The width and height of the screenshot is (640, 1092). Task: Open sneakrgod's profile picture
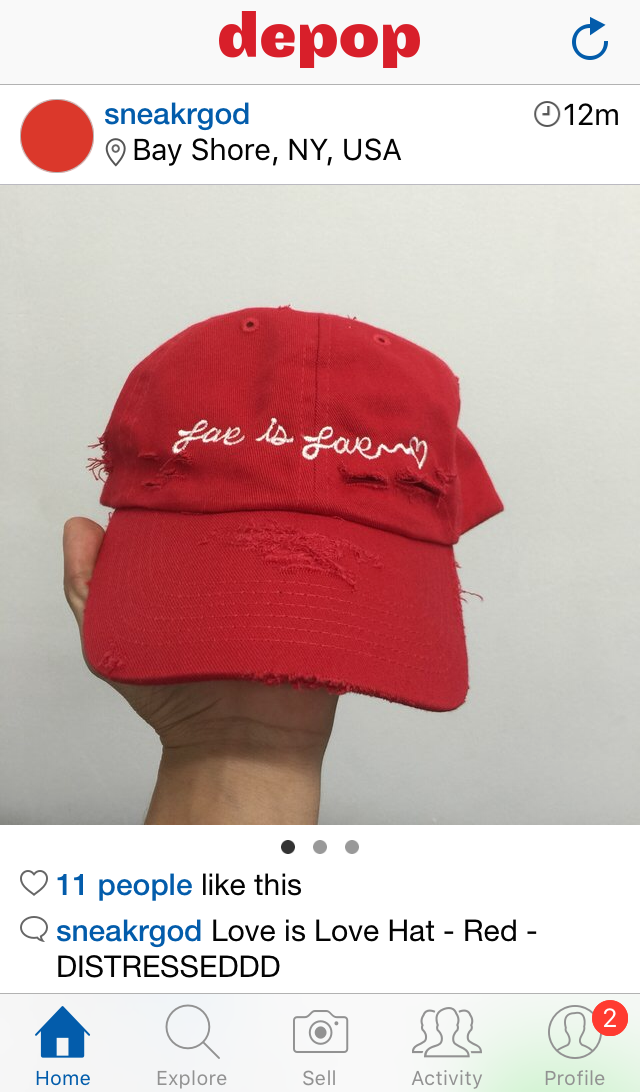[x=57, y=135]
